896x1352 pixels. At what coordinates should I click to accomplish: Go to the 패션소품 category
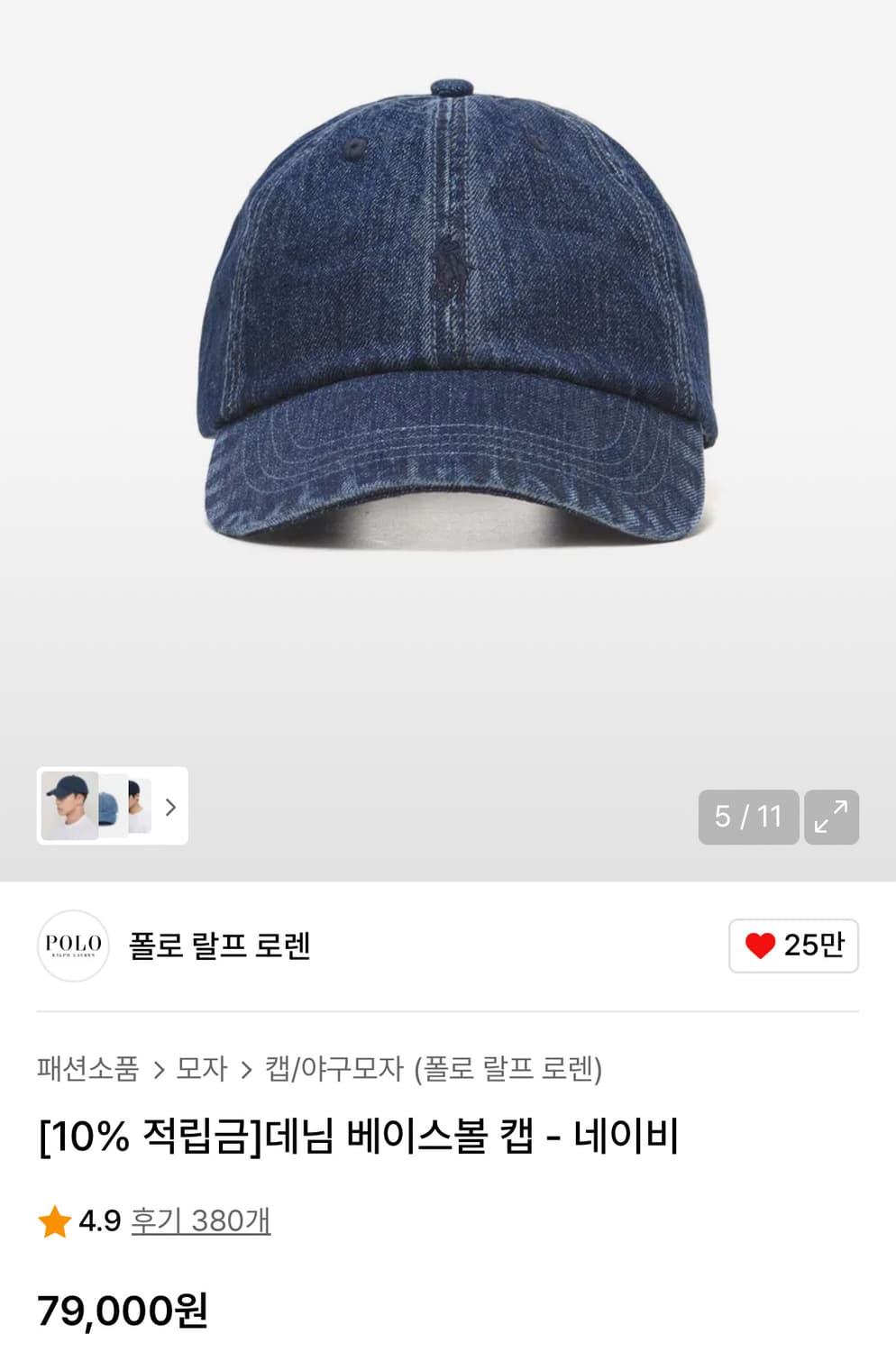(87, 1069)
